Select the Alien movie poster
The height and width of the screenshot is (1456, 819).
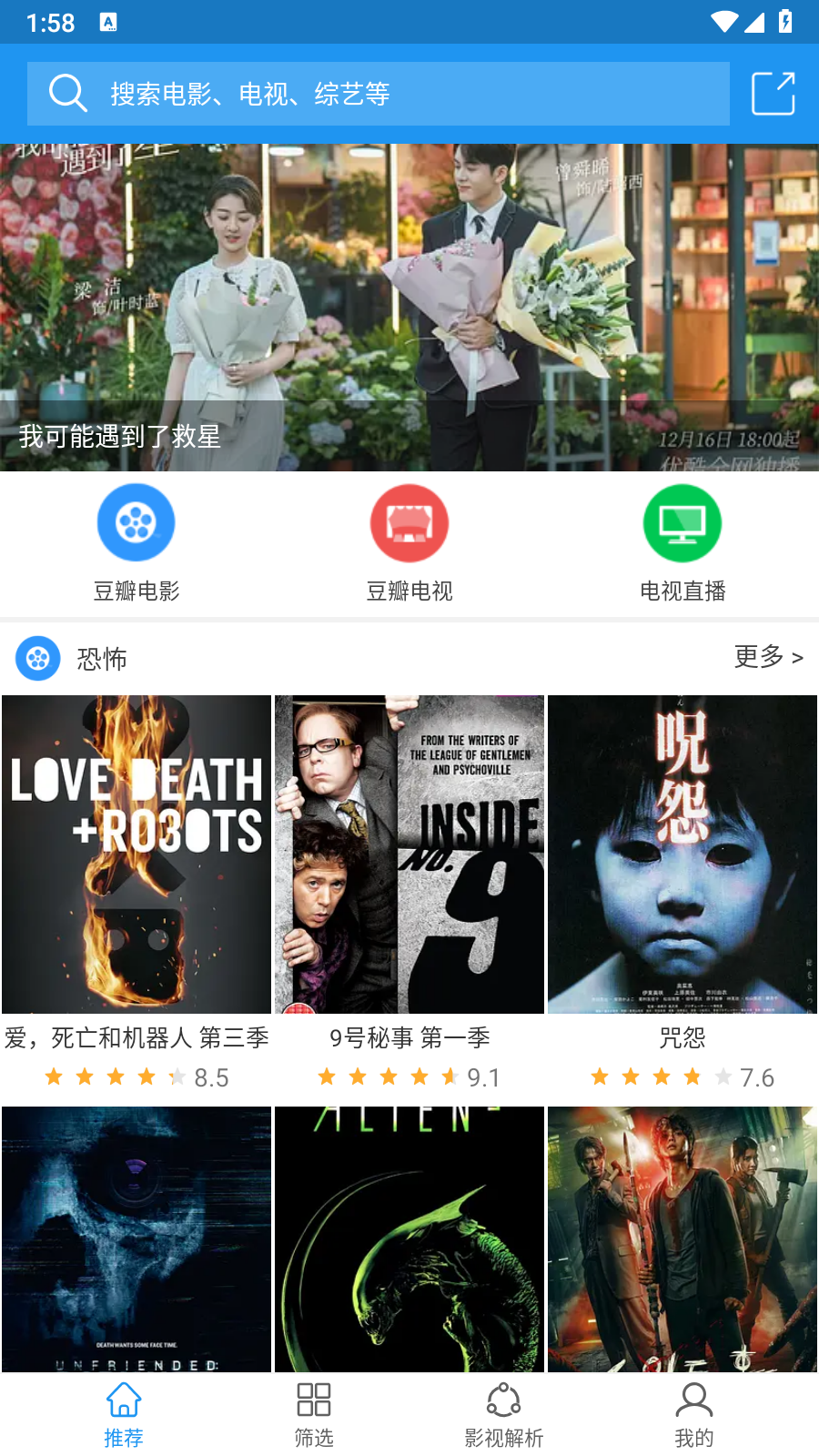(x=409, y=1239)
